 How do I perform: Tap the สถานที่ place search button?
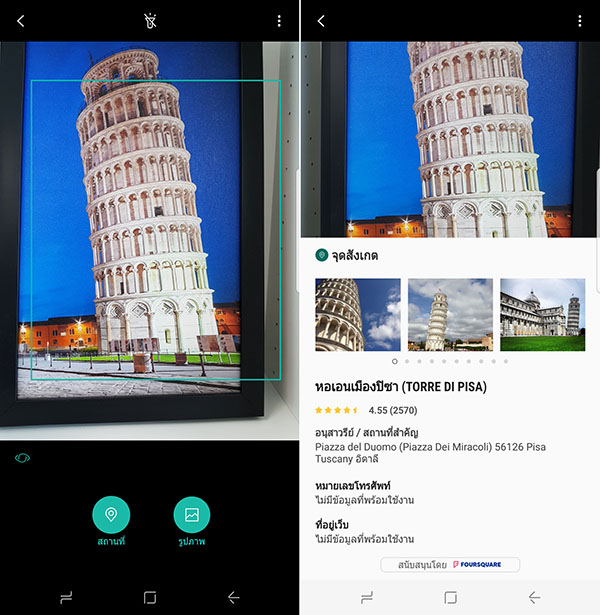tap(111, 515)
